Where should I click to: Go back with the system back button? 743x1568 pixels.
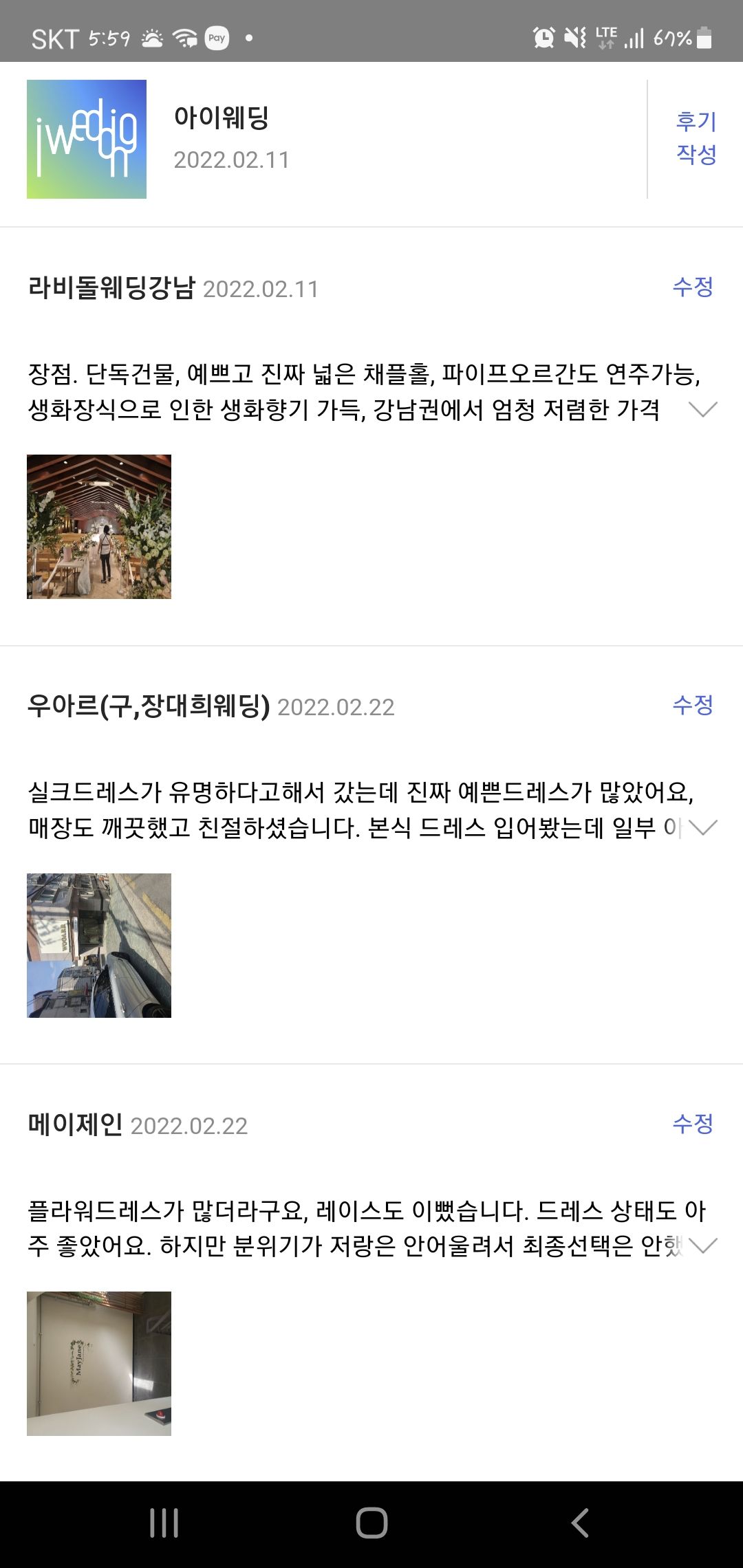click(580, 1523)
